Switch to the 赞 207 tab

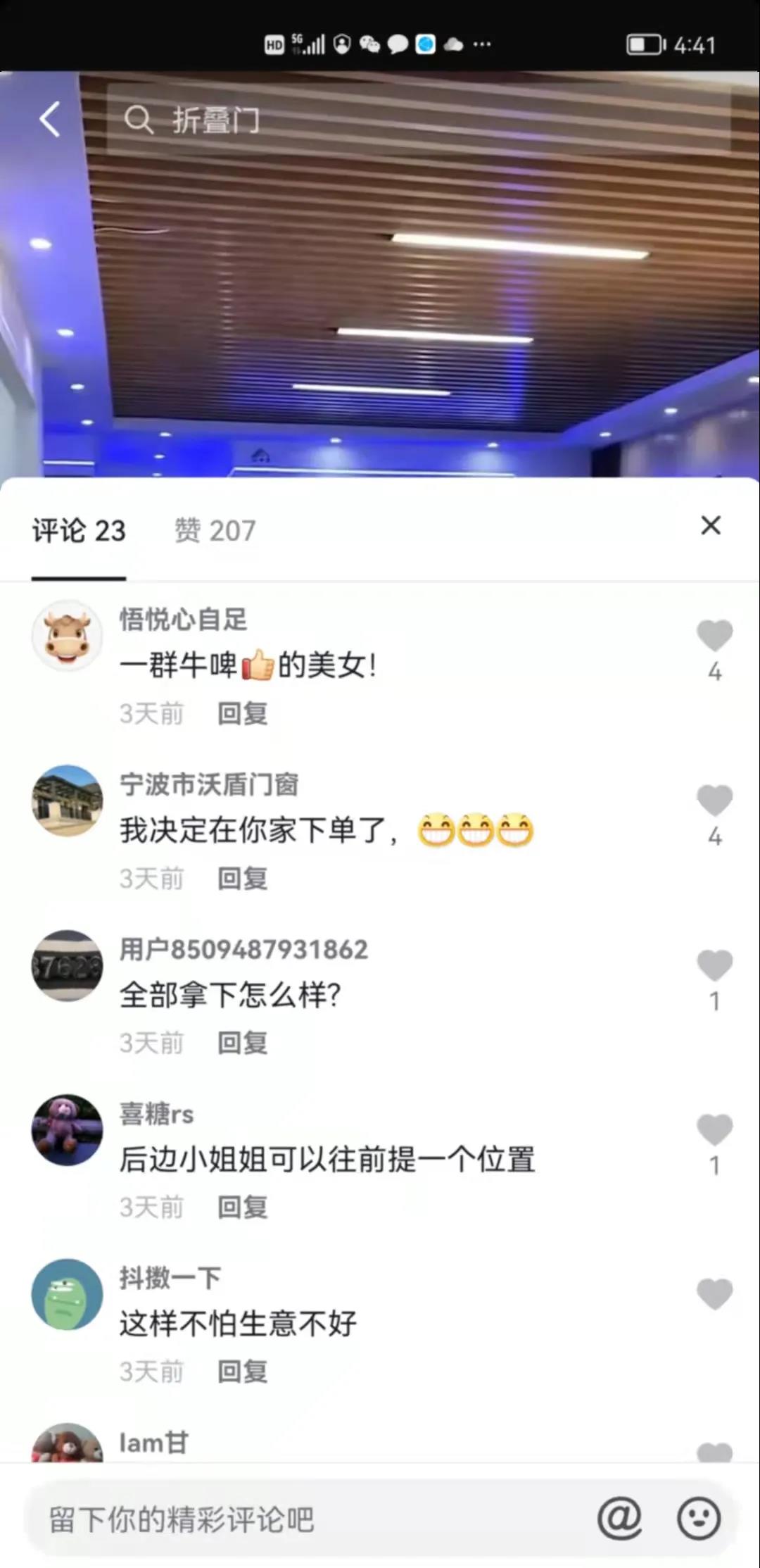[x=214, y=530]
